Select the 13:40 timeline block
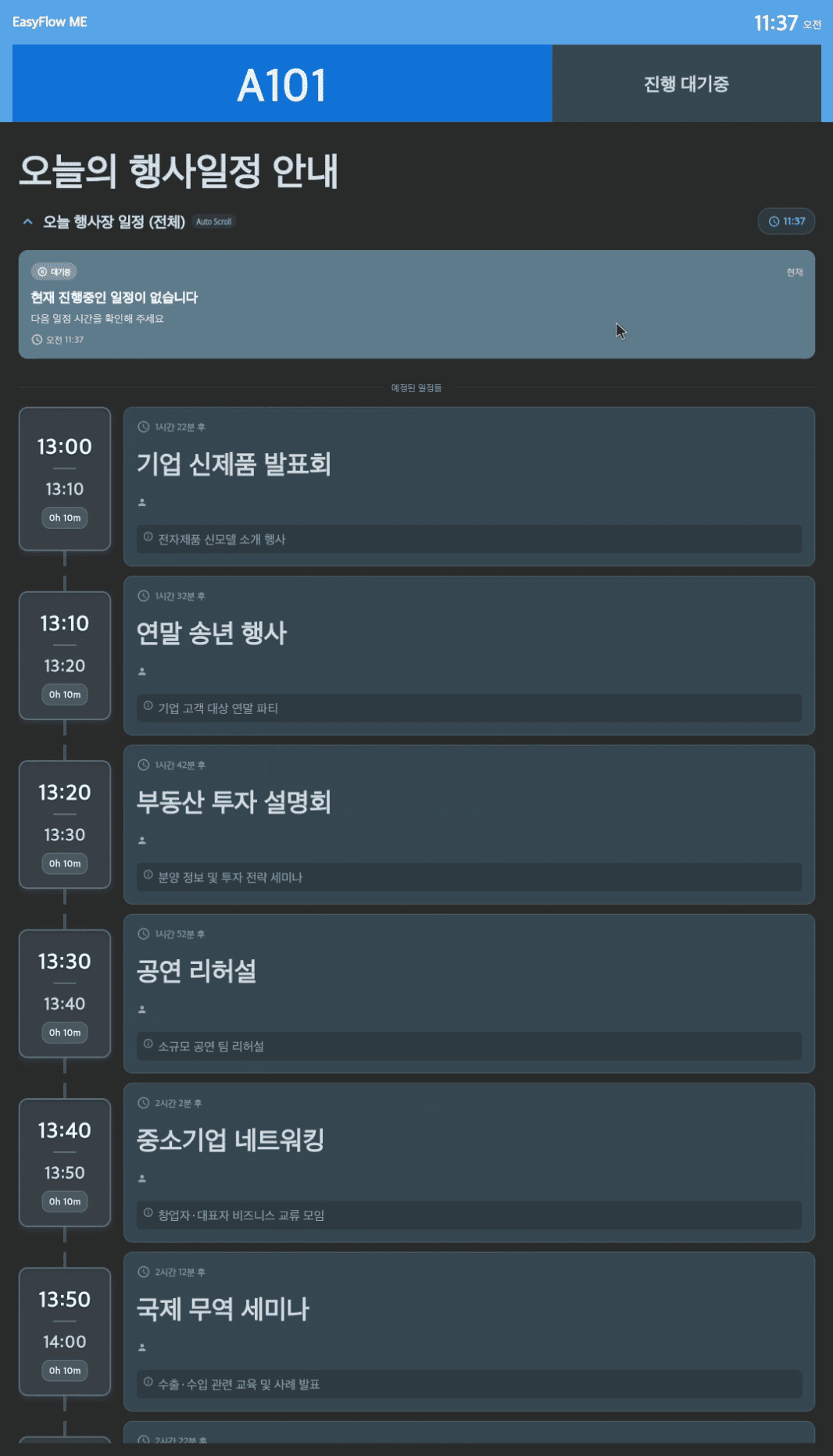Viewport: 833px width, 1456px height. pos(64,1162)
